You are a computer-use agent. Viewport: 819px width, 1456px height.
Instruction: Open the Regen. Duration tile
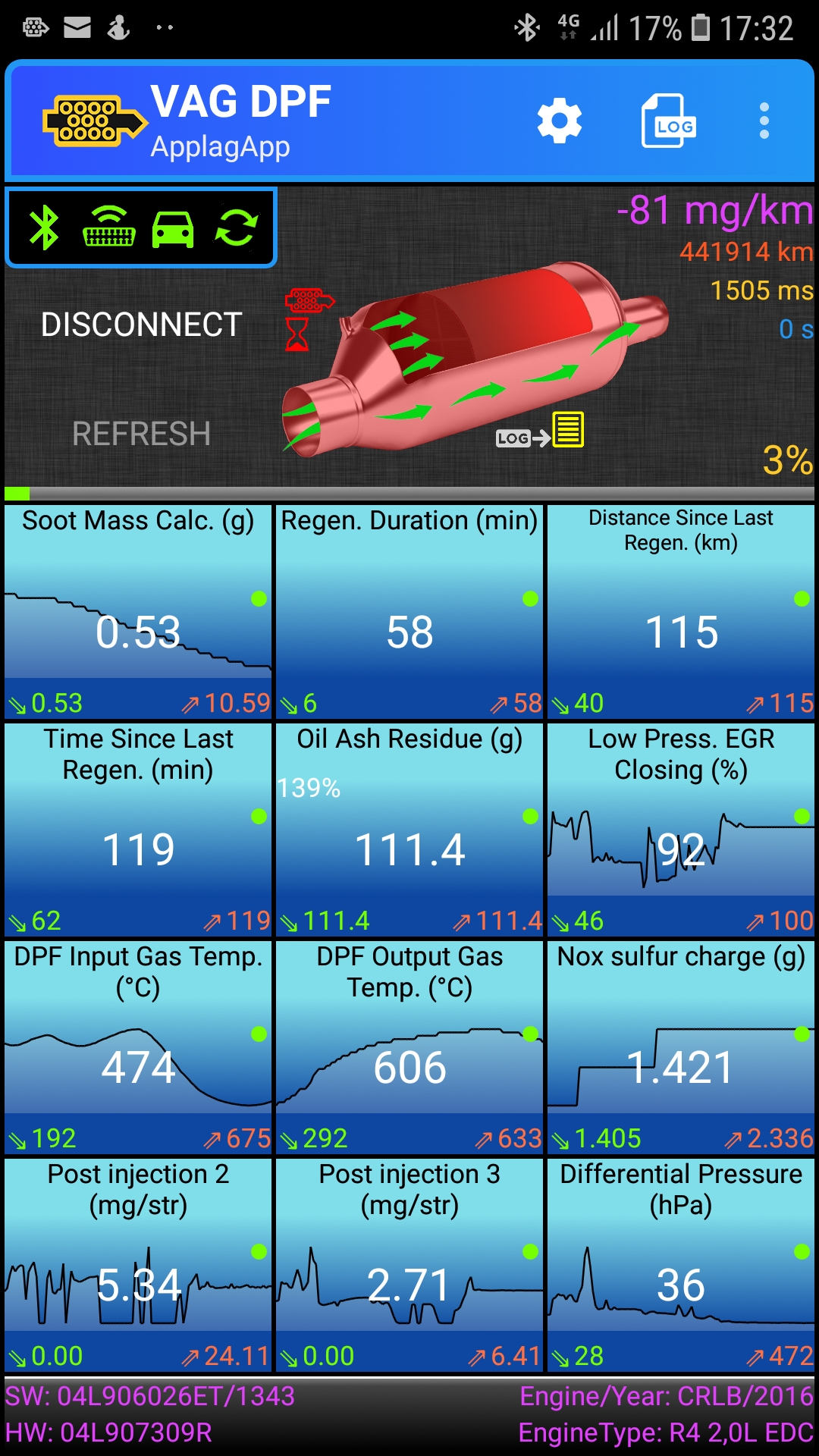point(409,611)
